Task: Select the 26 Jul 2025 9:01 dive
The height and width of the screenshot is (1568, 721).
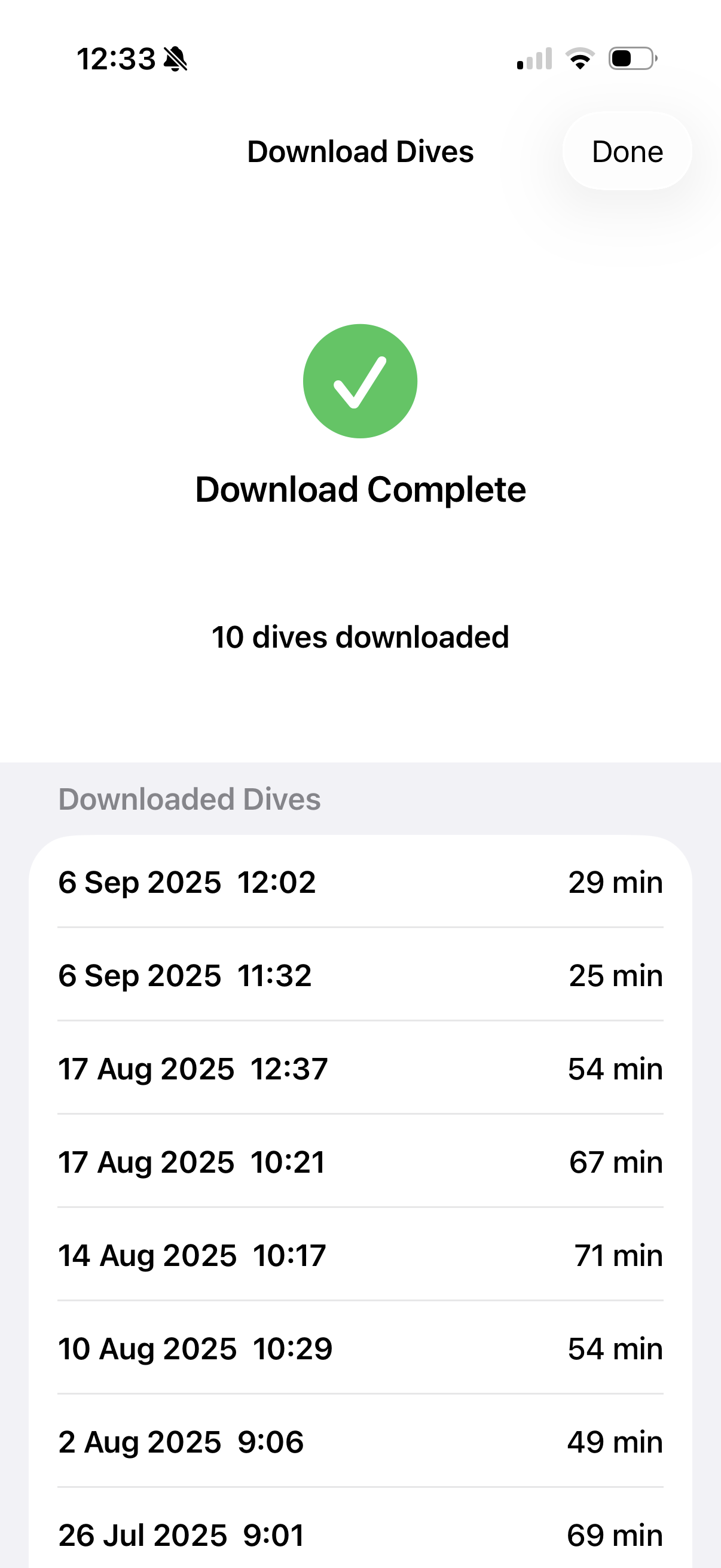Action: 360,1534
